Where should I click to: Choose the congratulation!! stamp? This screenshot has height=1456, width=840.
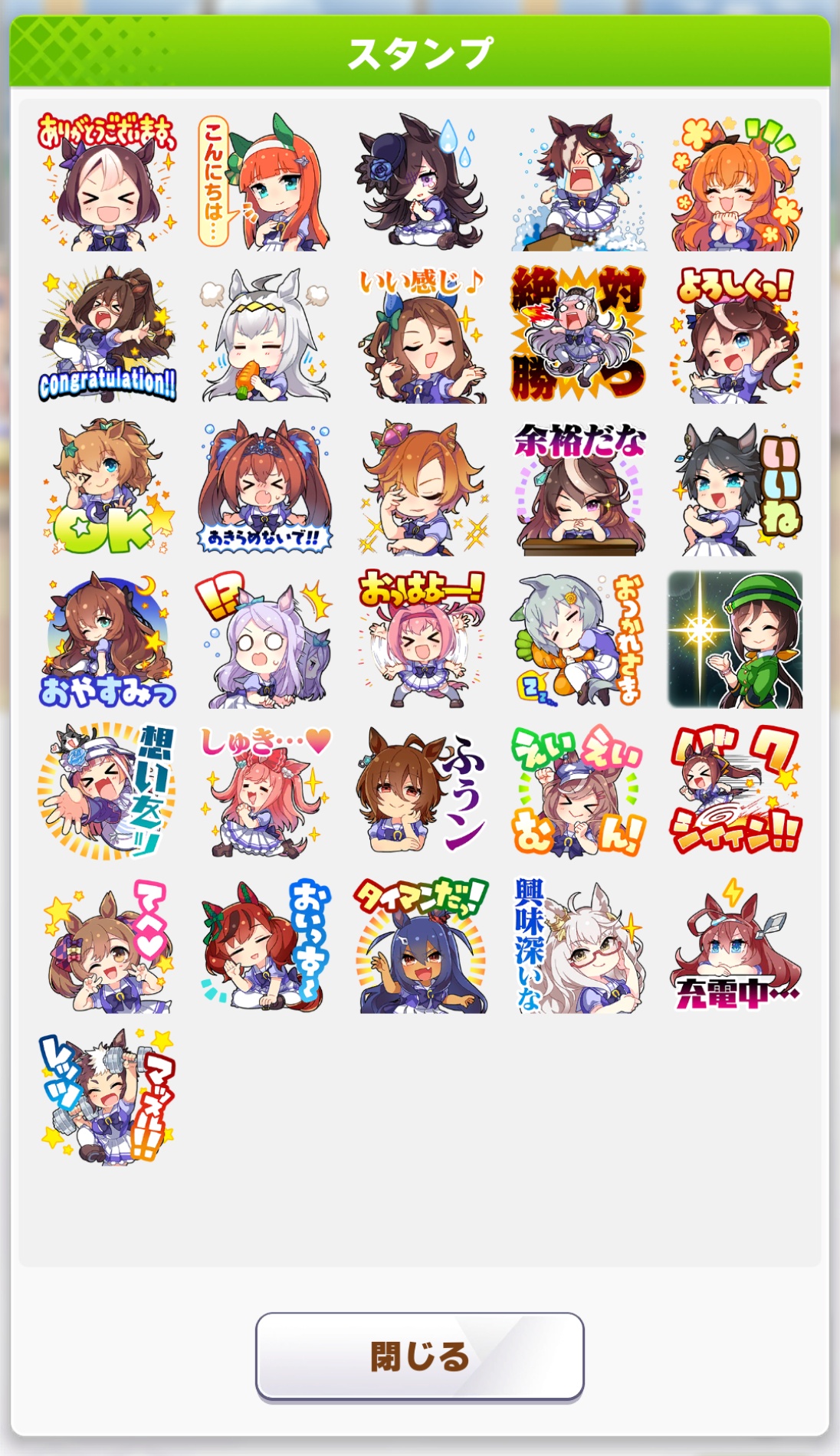point(107,334)
